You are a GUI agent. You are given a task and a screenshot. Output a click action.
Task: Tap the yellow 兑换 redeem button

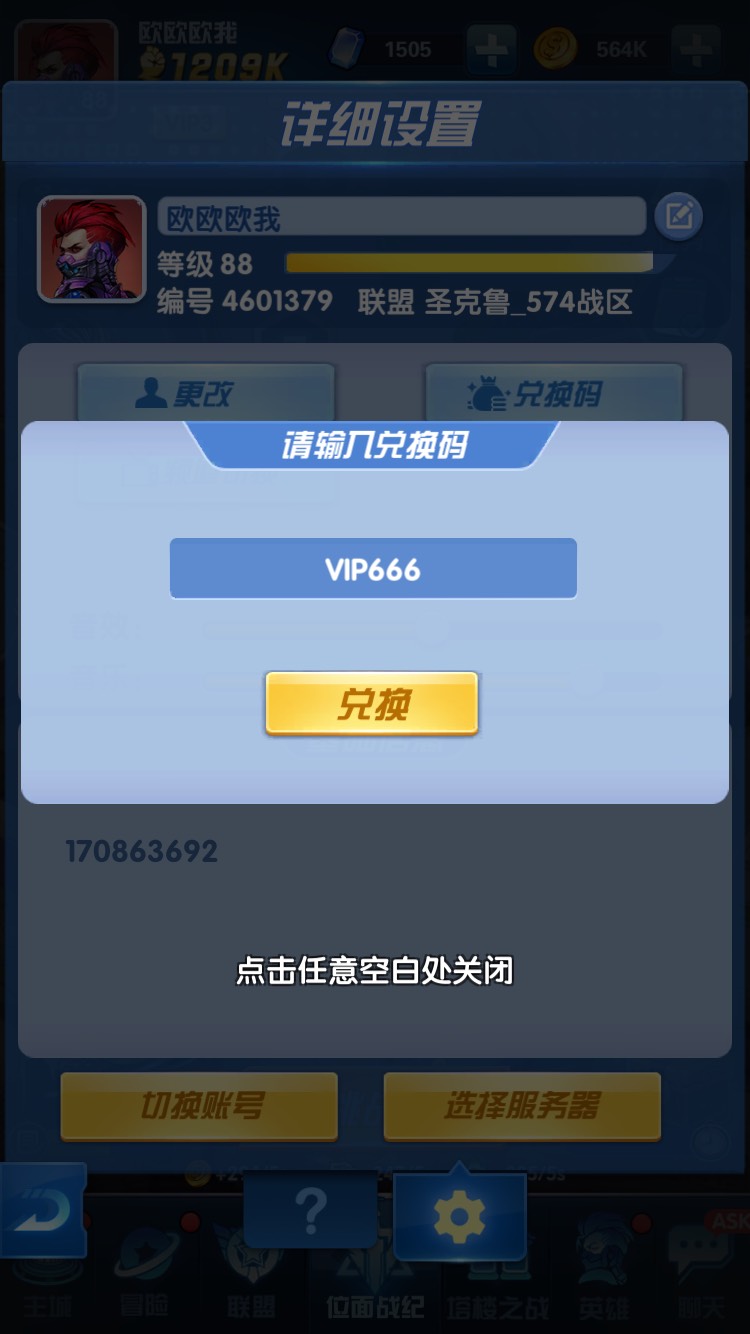point(372,704)
